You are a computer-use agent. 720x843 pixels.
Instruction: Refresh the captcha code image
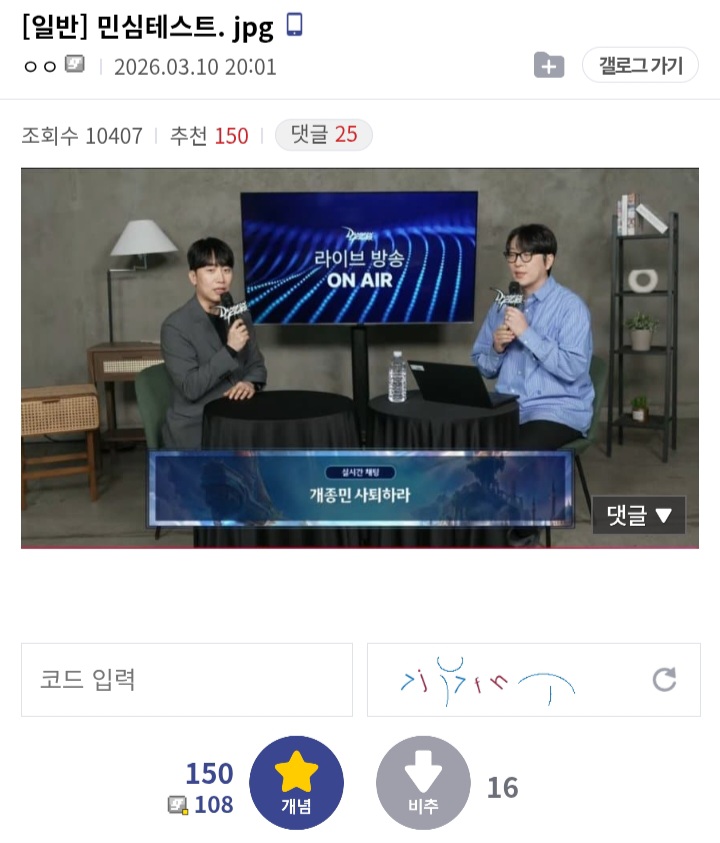coord(664,680)
